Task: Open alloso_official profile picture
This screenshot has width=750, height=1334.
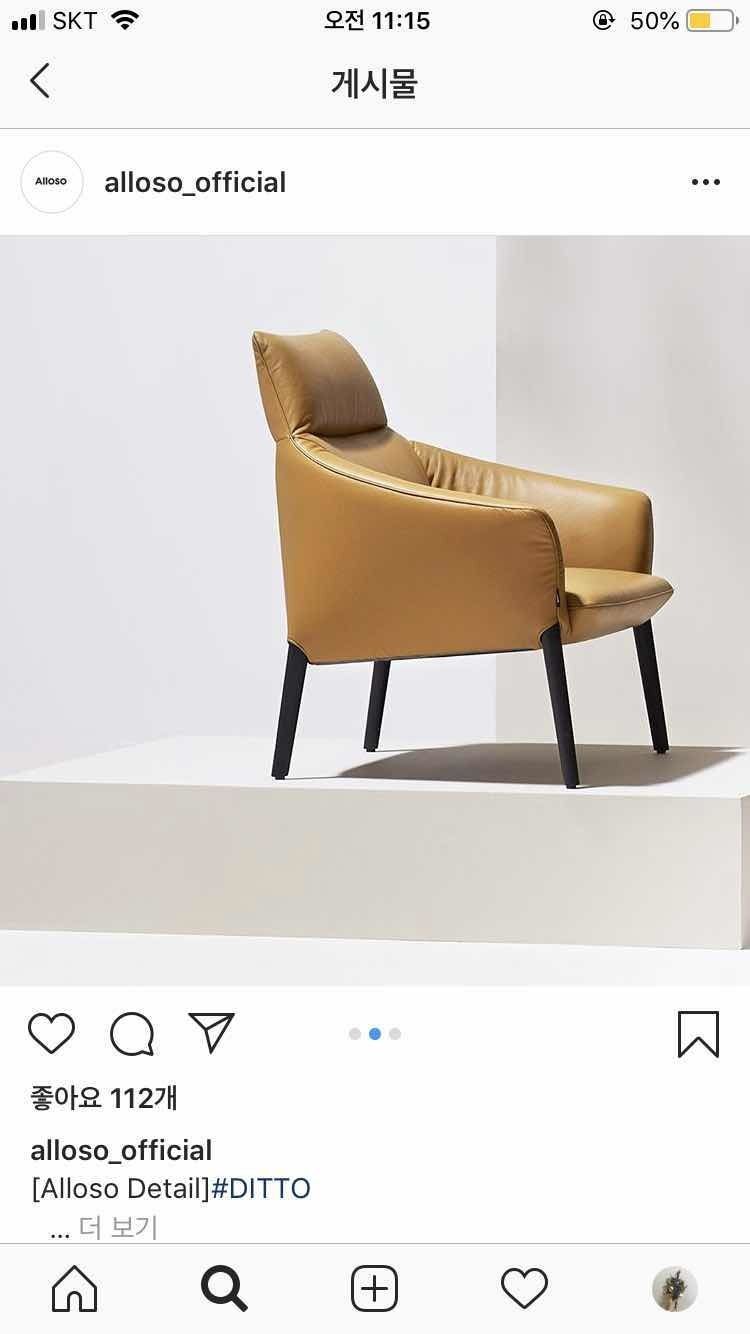Action: point(51,182)
